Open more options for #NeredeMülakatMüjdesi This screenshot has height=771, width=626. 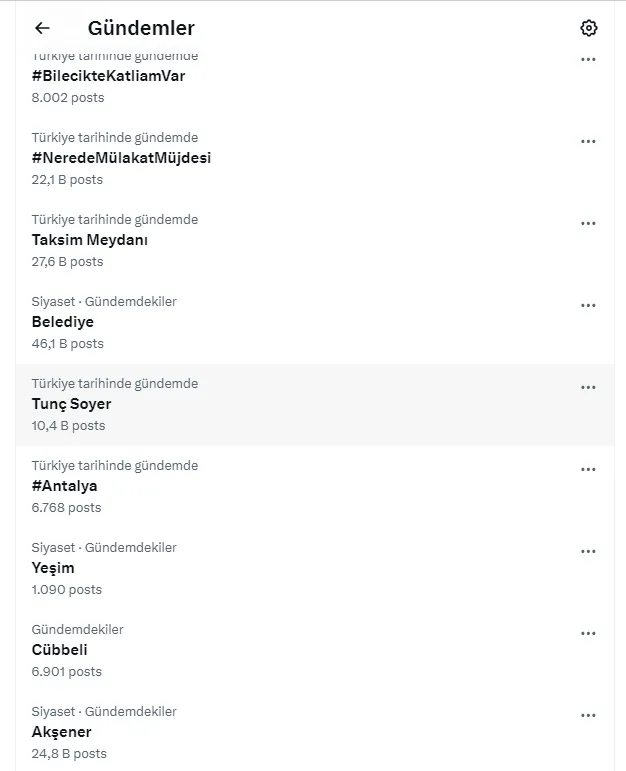tap(588, 141)
